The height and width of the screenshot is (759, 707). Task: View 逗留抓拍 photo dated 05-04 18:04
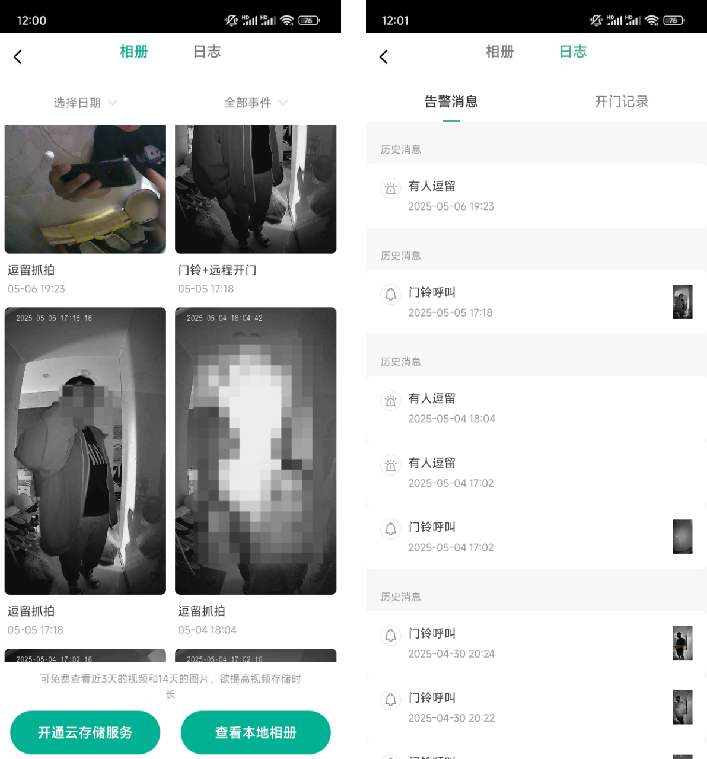255,451
